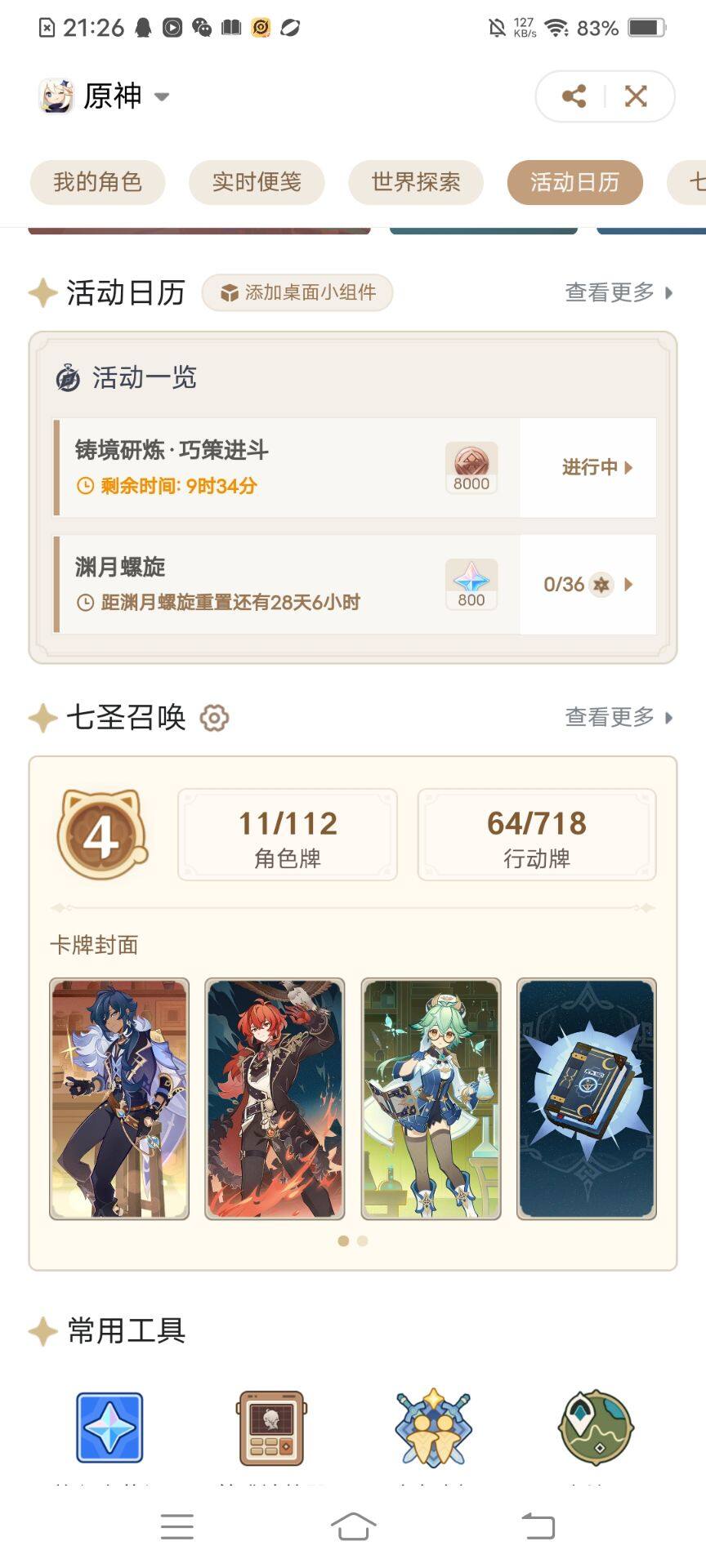Switch to the 我的角色 tab

tap(98, 182)
